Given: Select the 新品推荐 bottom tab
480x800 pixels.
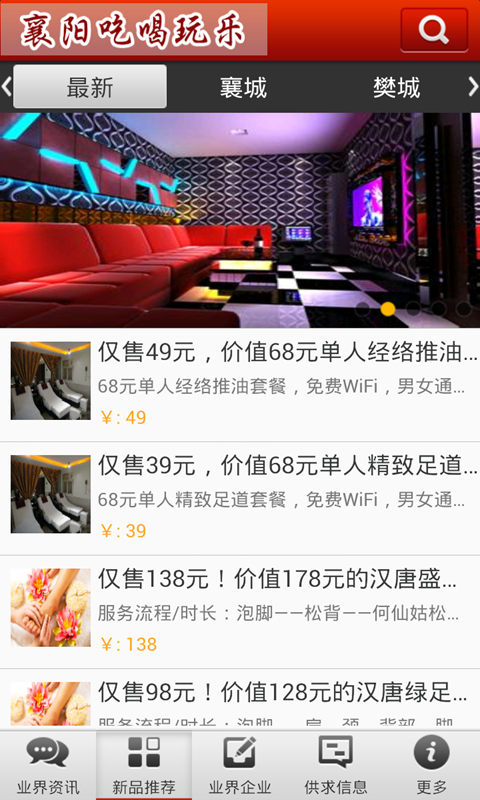Looking at the screenshot, I should 144,765.
